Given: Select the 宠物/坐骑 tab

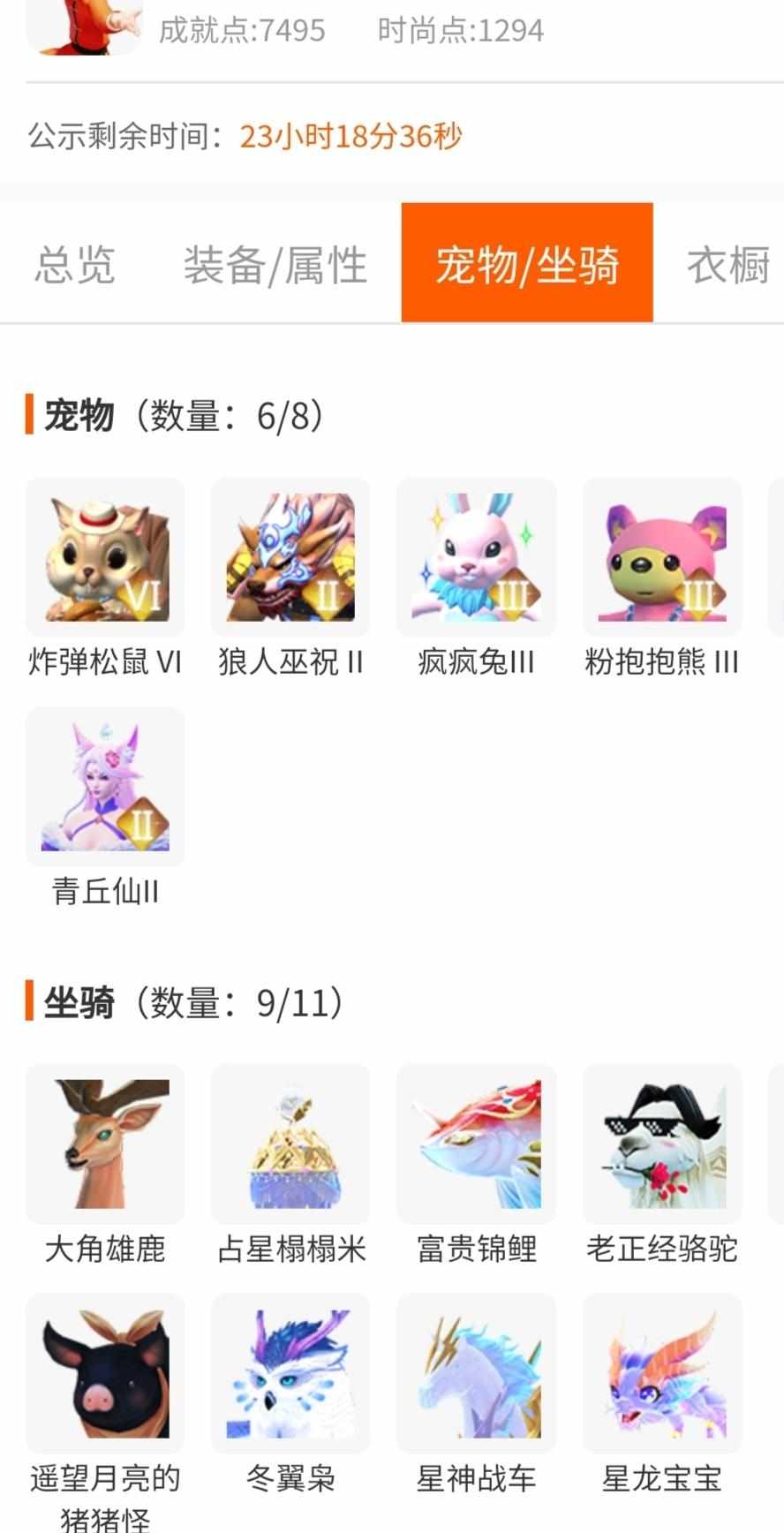Looking at the screenshot, I should pyautogui.click(x=527, y=264).
